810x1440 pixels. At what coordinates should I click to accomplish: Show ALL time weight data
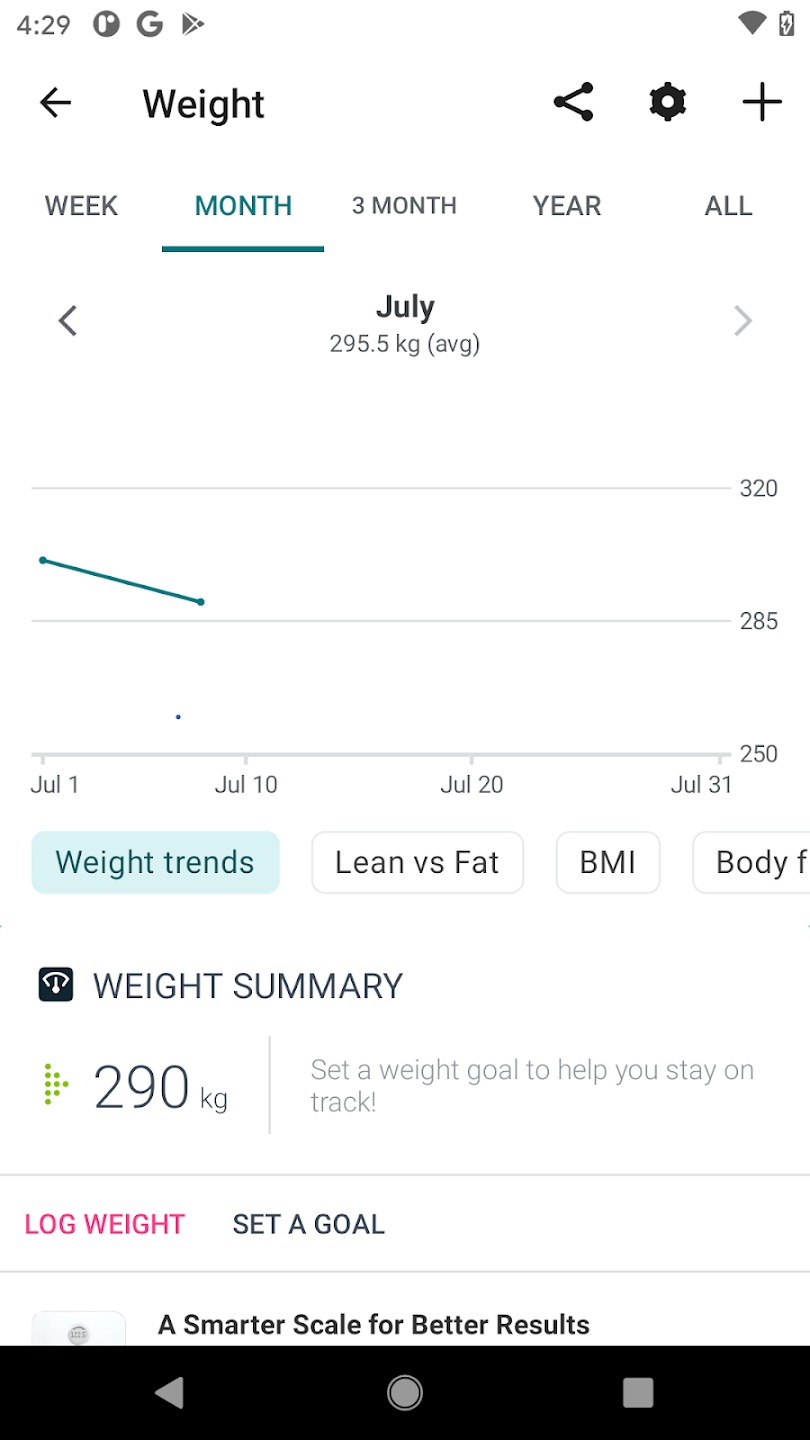tap(728, 206)
